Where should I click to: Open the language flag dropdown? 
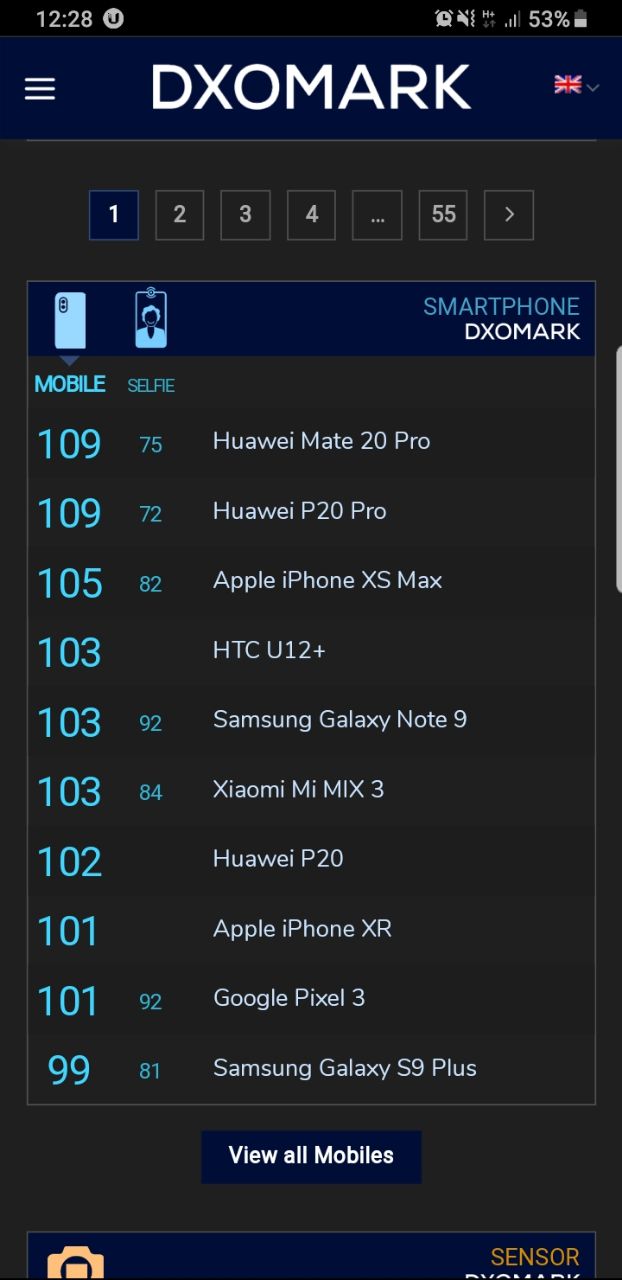(576, 86)
